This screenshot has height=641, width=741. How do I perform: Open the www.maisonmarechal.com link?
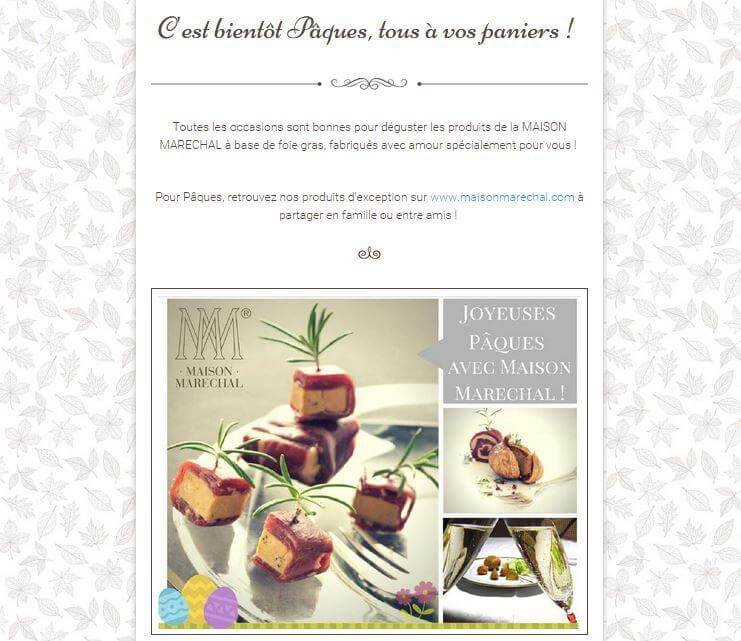point(502,197)
